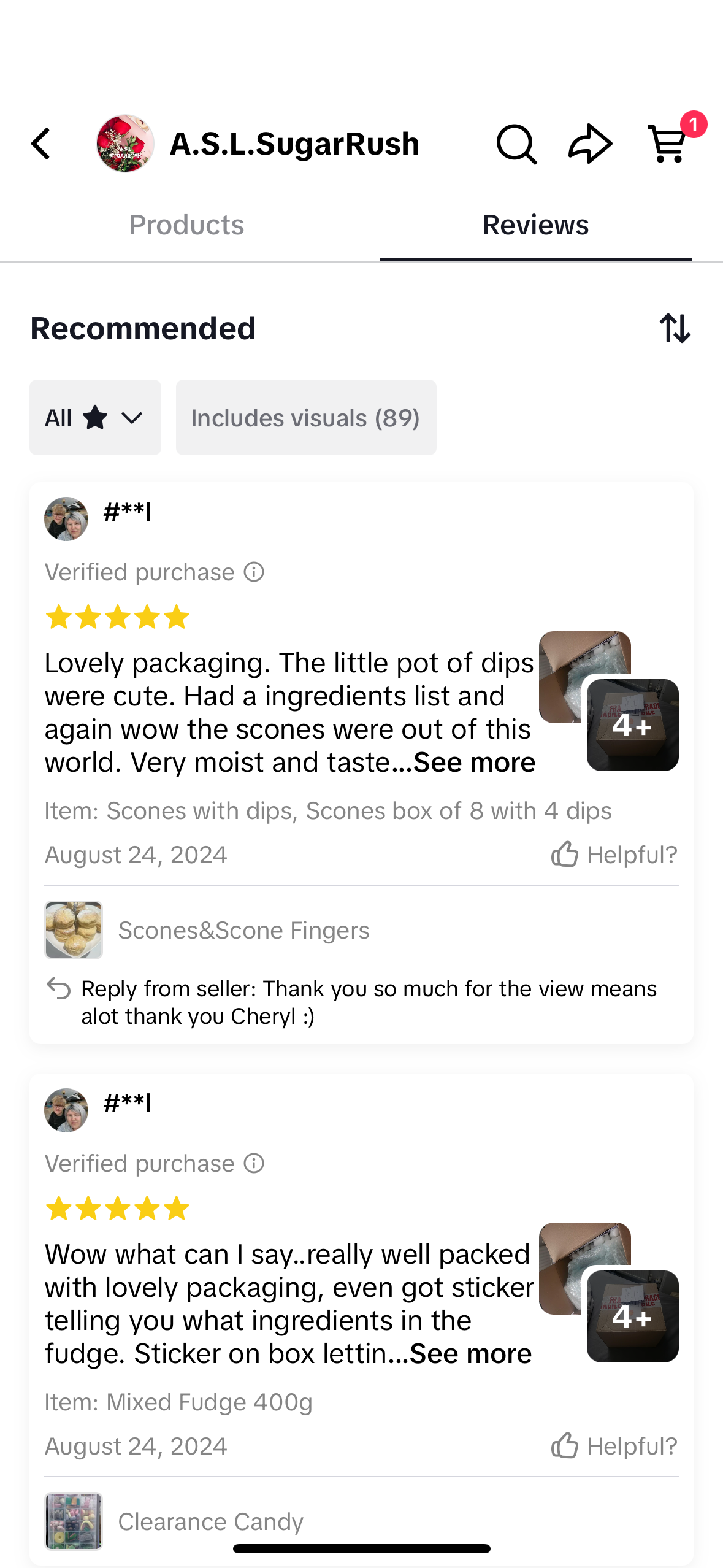Open the shop search
The width and height of the screenshot is (723, 1568).
click(516, 144)
